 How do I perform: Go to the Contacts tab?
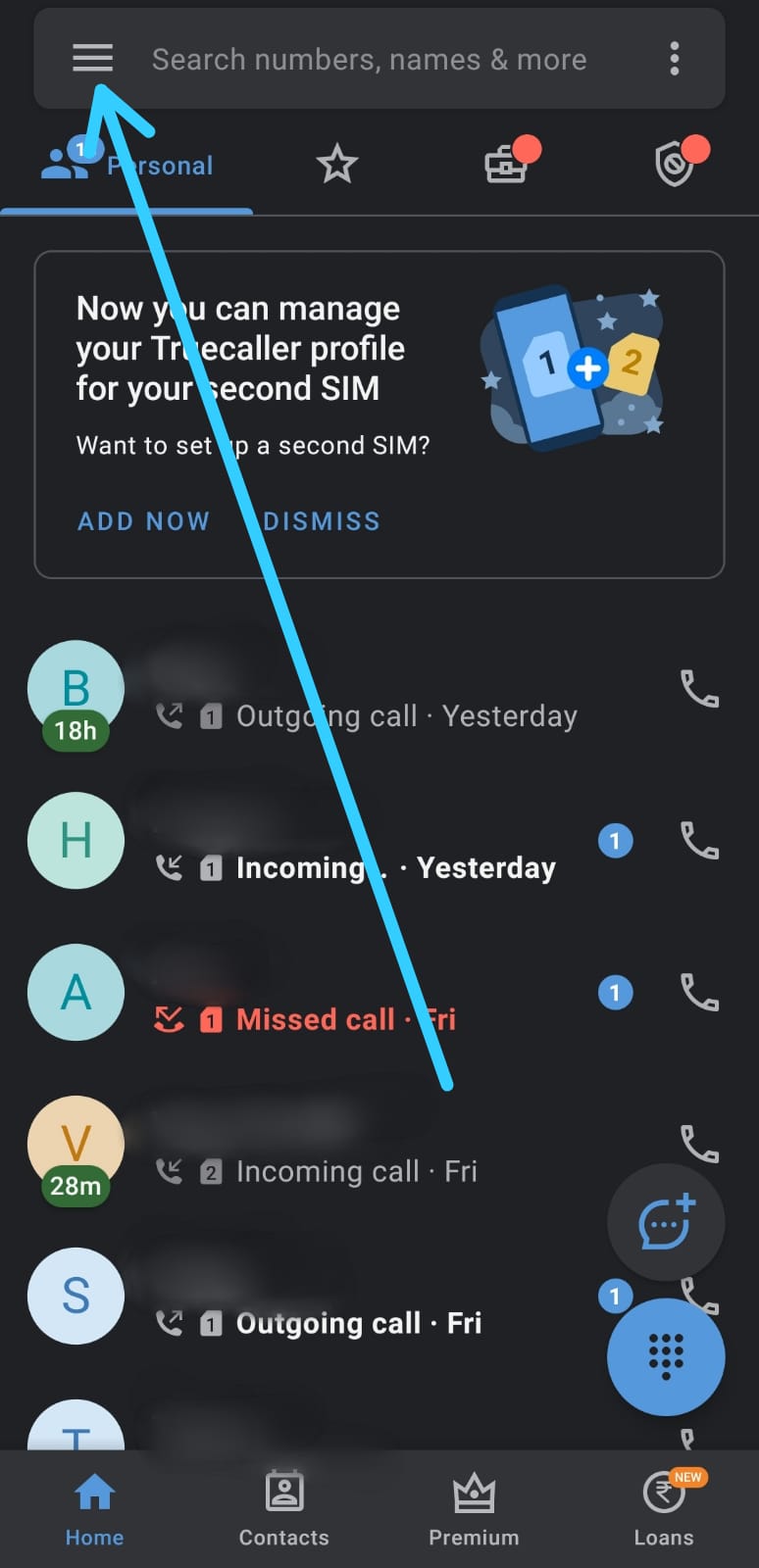tap(284, 1509)
